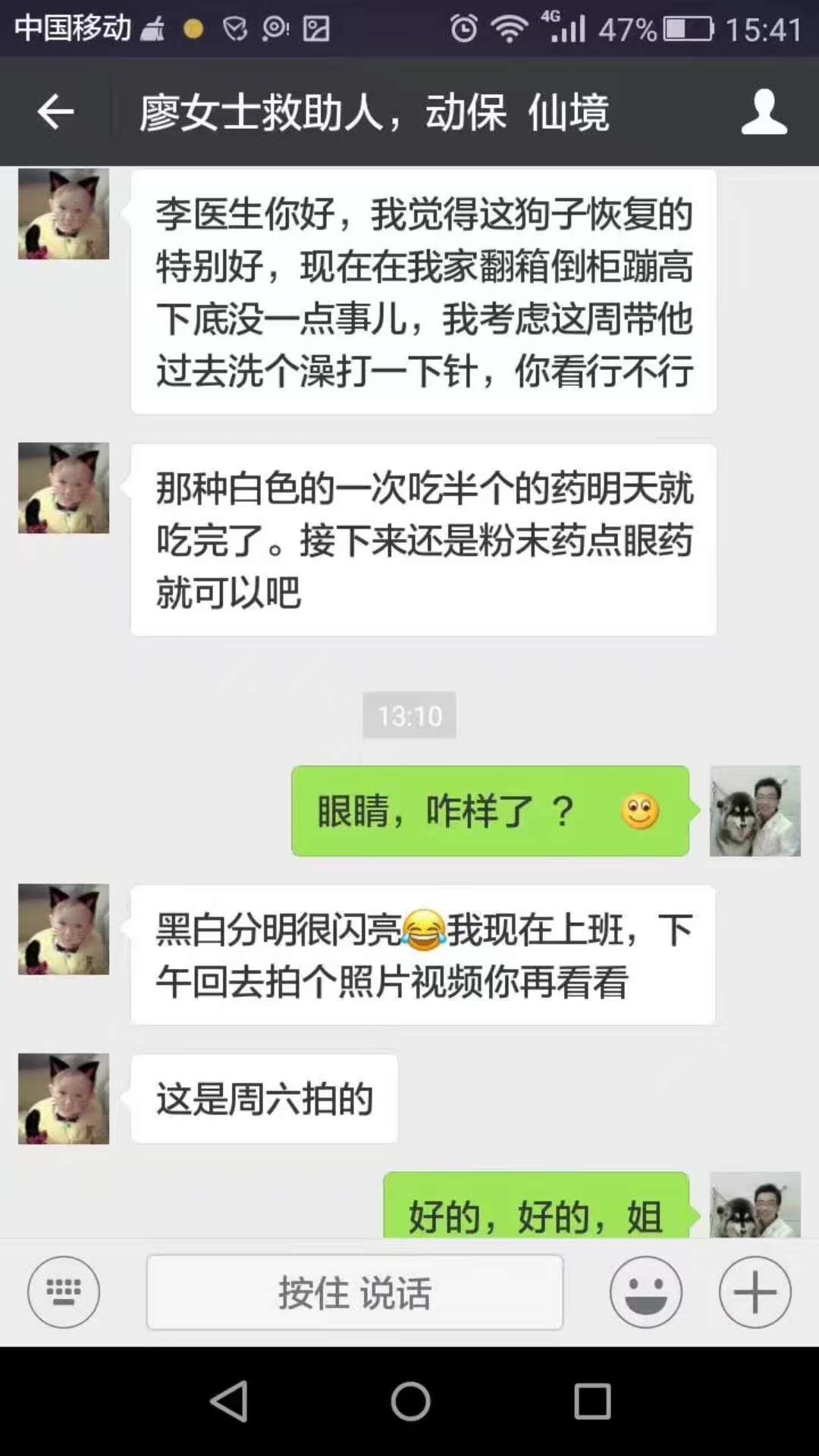Open sender avatar beside 这是周六拍的
This screenshot has width=819, height=1456.
click(64, 1098)
